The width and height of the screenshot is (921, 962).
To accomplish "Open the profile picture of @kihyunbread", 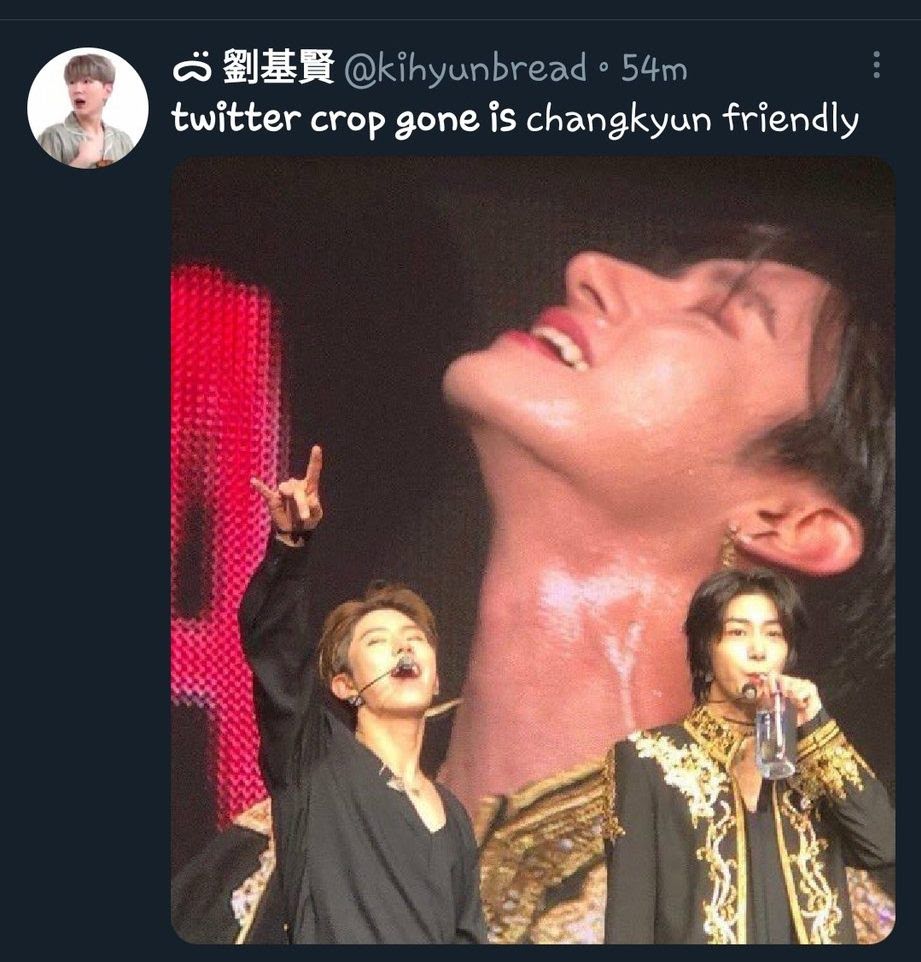I will 87,108.
